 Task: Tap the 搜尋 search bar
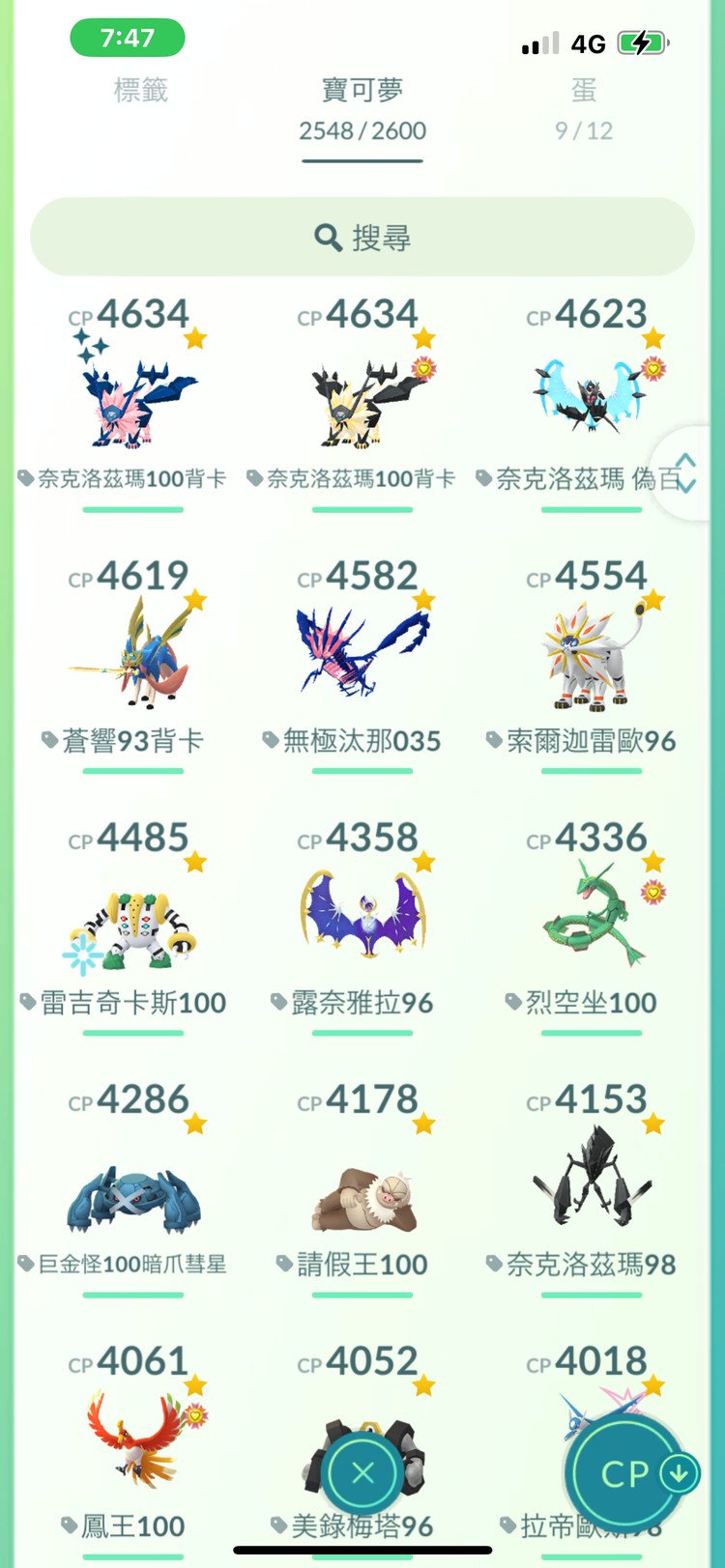(x=362, y=236)
